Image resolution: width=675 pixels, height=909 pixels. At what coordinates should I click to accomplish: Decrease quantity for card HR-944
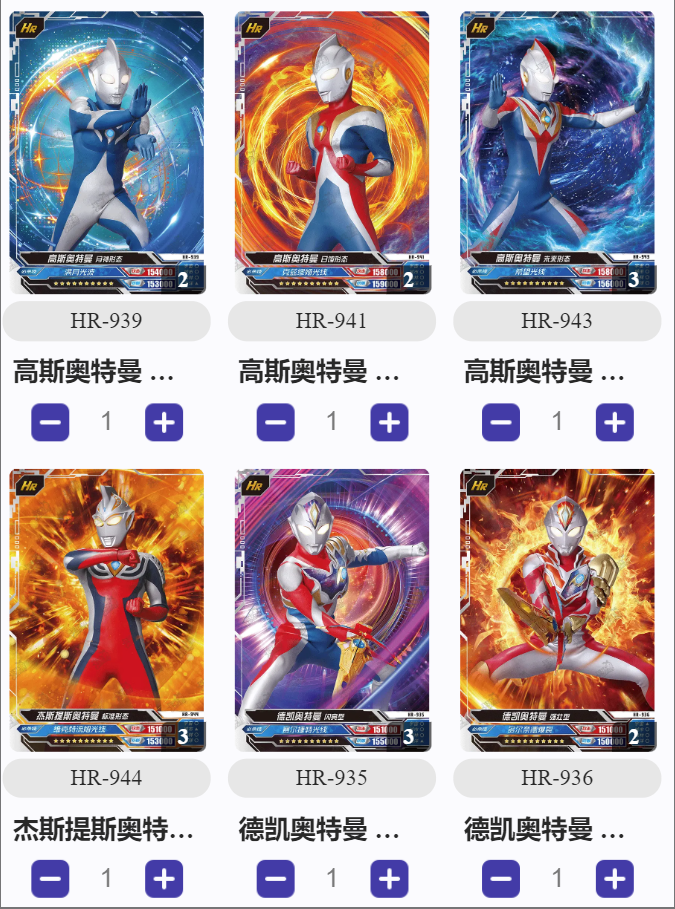coord(50,879)
